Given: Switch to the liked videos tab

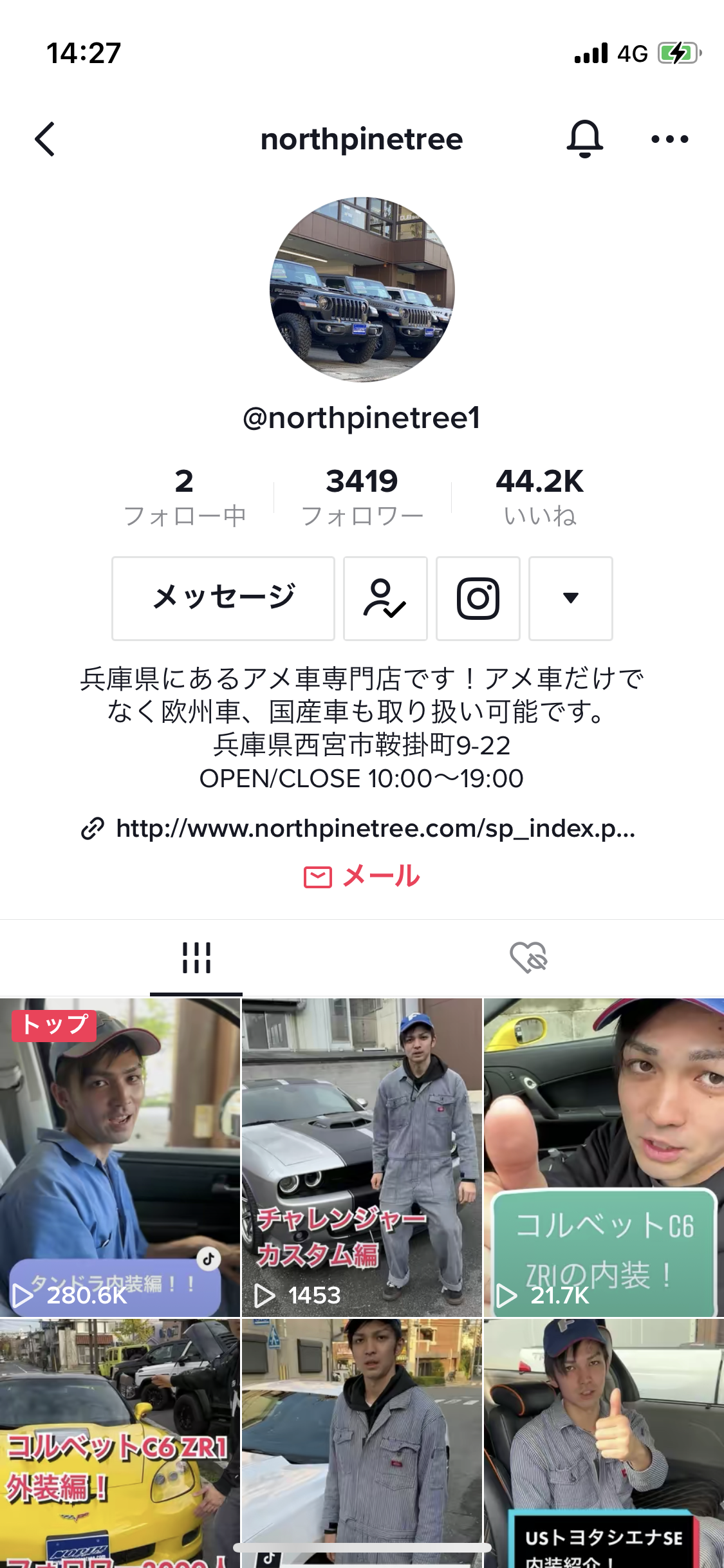Looking at the screenshot, I should point(528,958).
